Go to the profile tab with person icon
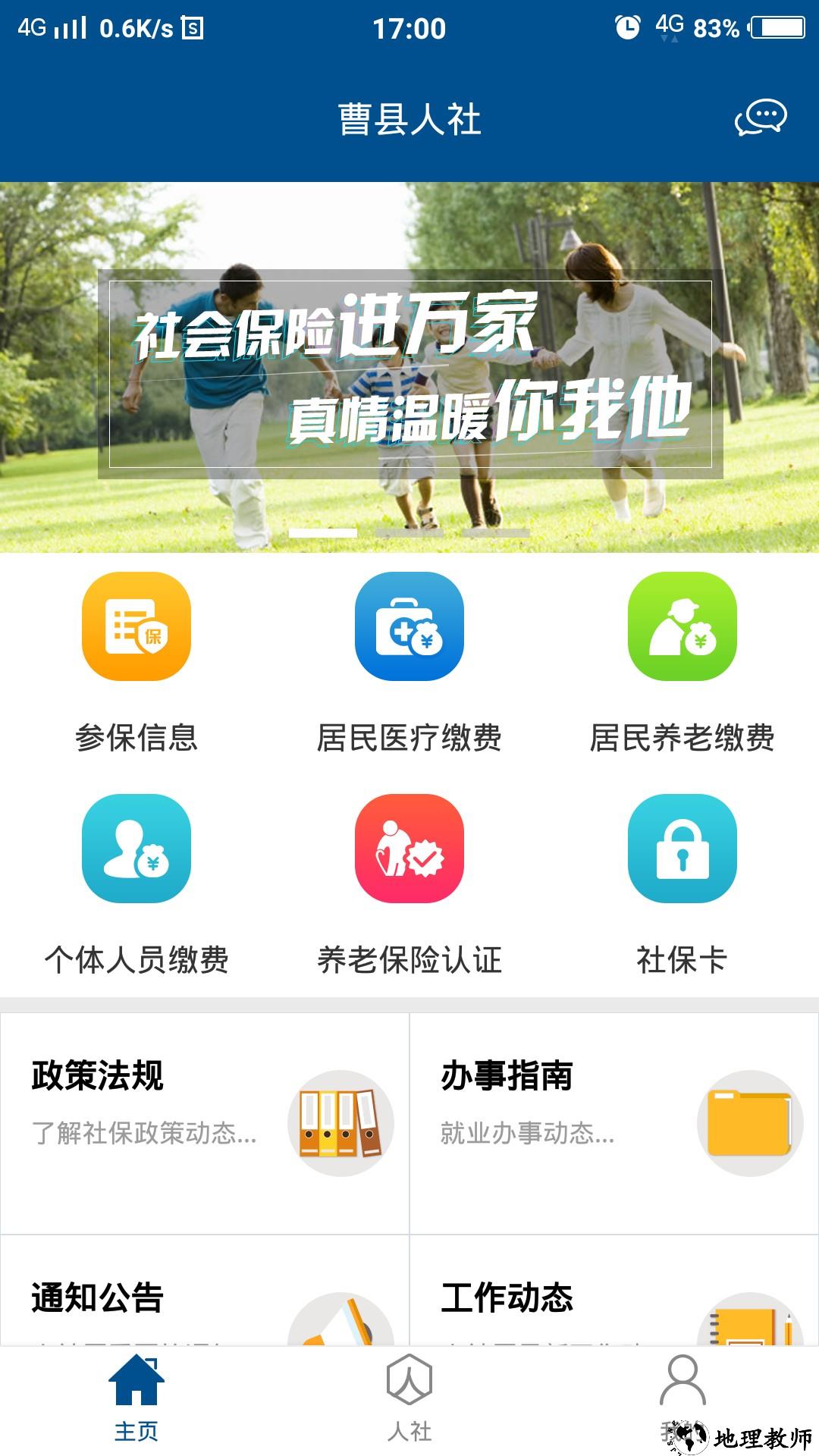Viewport: 819px width, 1456px height. [682, 1392]
